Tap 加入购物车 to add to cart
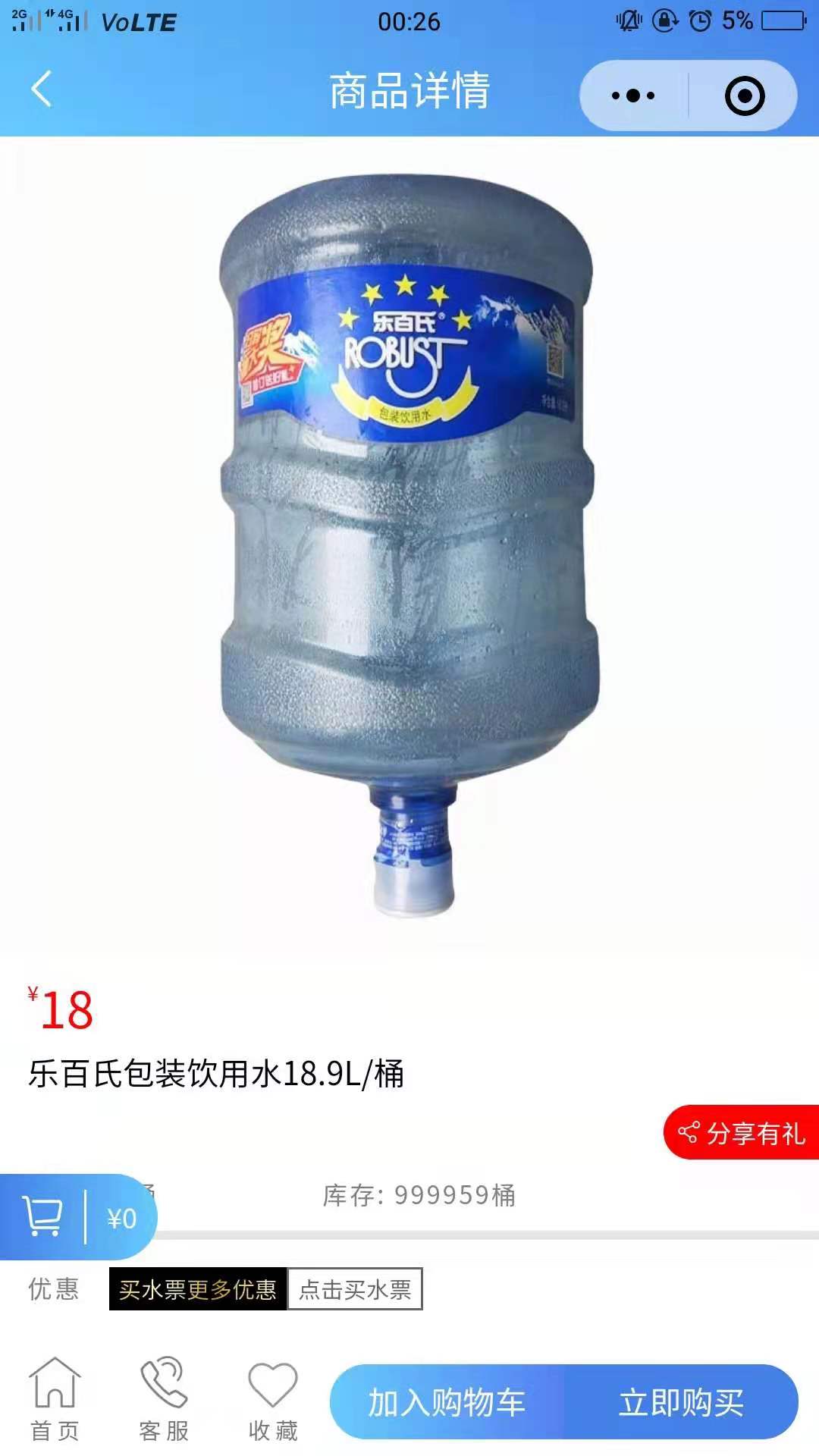819x1456 pixels. pyautogui.click(x=447, y=1402)
